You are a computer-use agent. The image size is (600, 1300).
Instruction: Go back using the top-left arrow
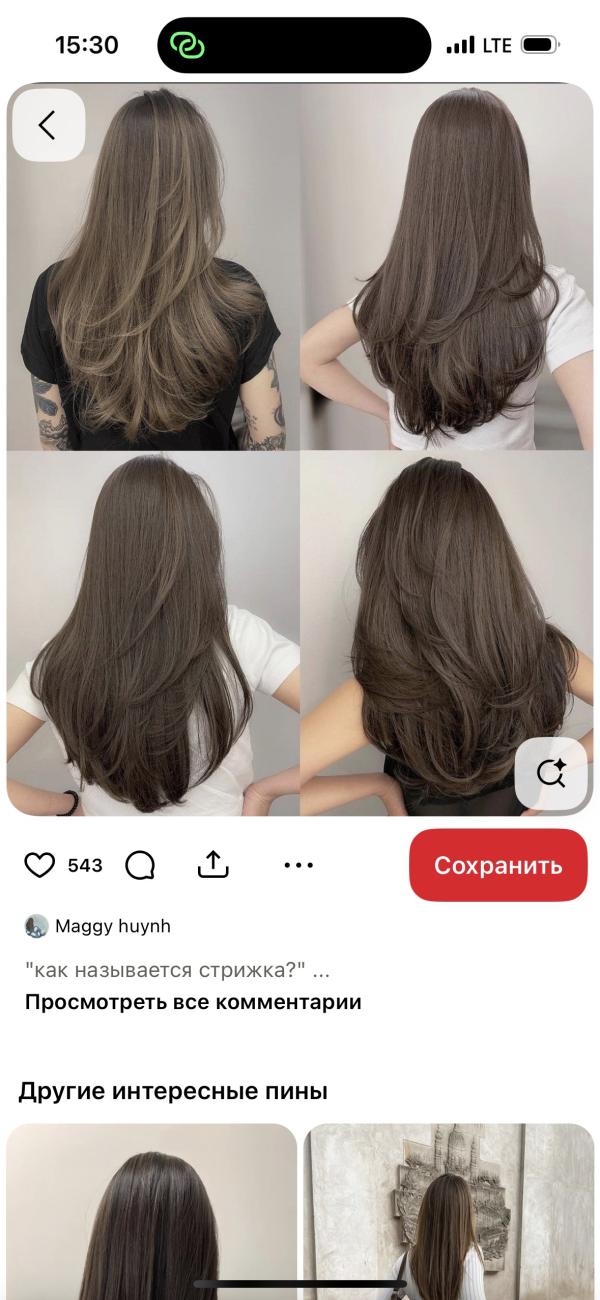tap(48, 125)
